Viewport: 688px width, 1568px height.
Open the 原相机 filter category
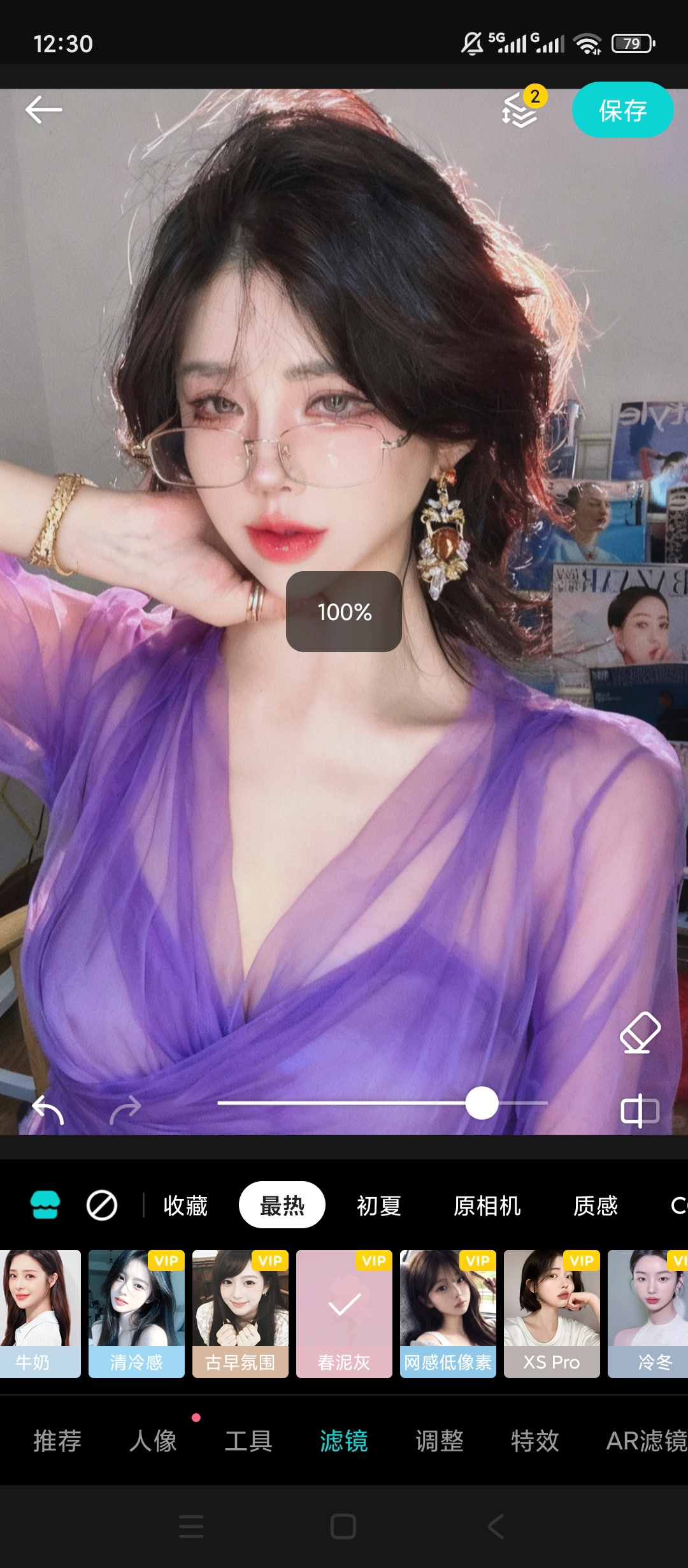point(487,1205)
